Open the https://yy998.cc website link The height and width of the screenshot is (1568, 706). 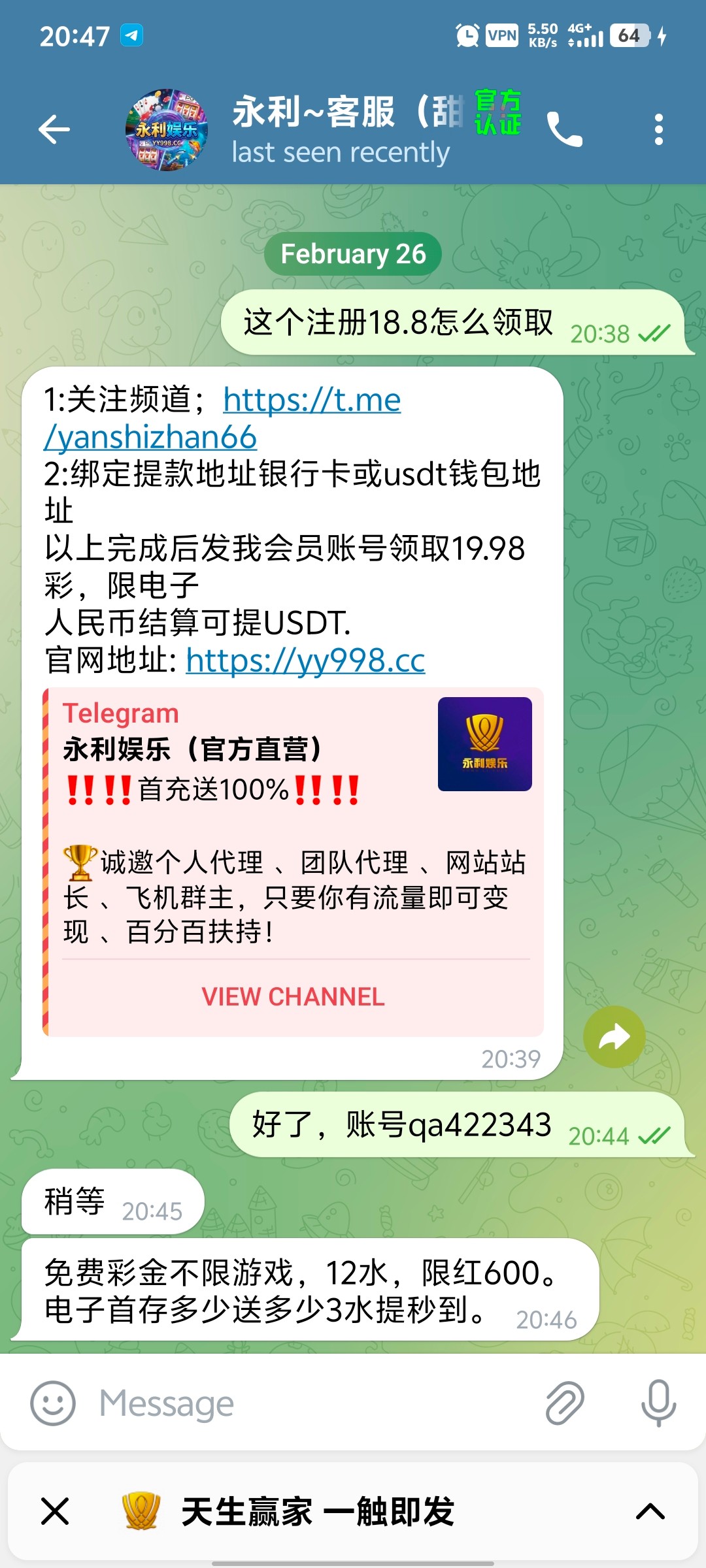tap(305, 660)
